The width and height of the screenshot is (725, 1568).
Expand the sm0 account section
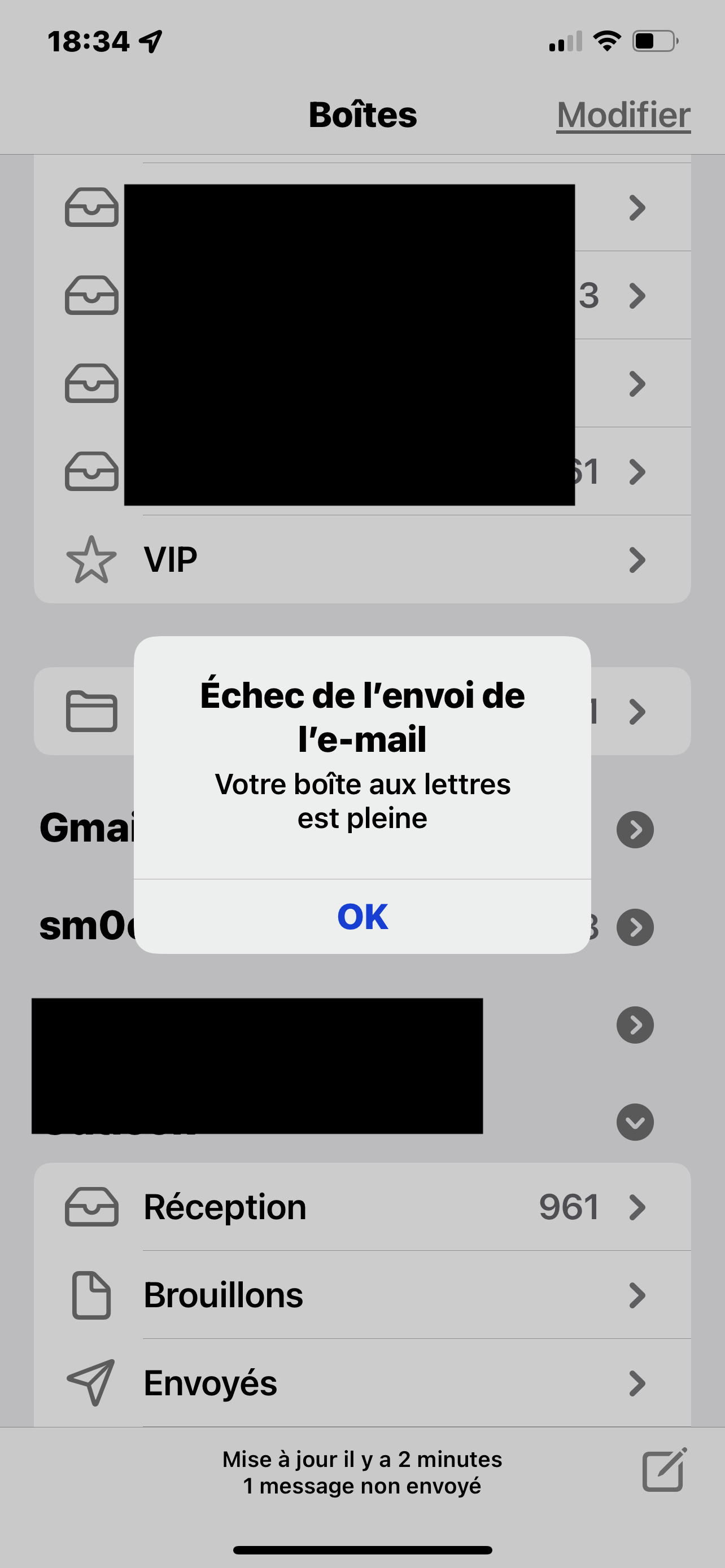click(635, 927)
